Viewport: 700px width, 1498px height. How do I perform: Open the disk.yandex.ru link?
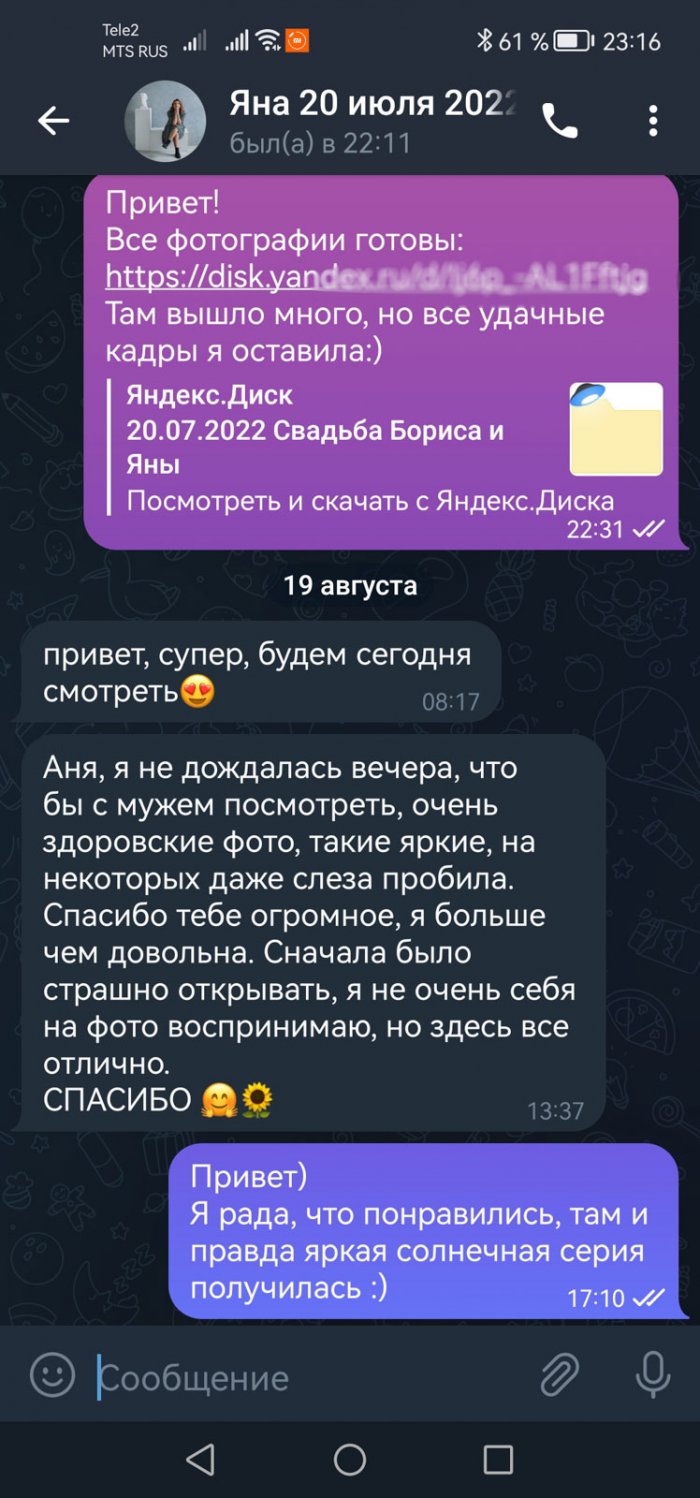pyautogui.click(x=376, y=275)
